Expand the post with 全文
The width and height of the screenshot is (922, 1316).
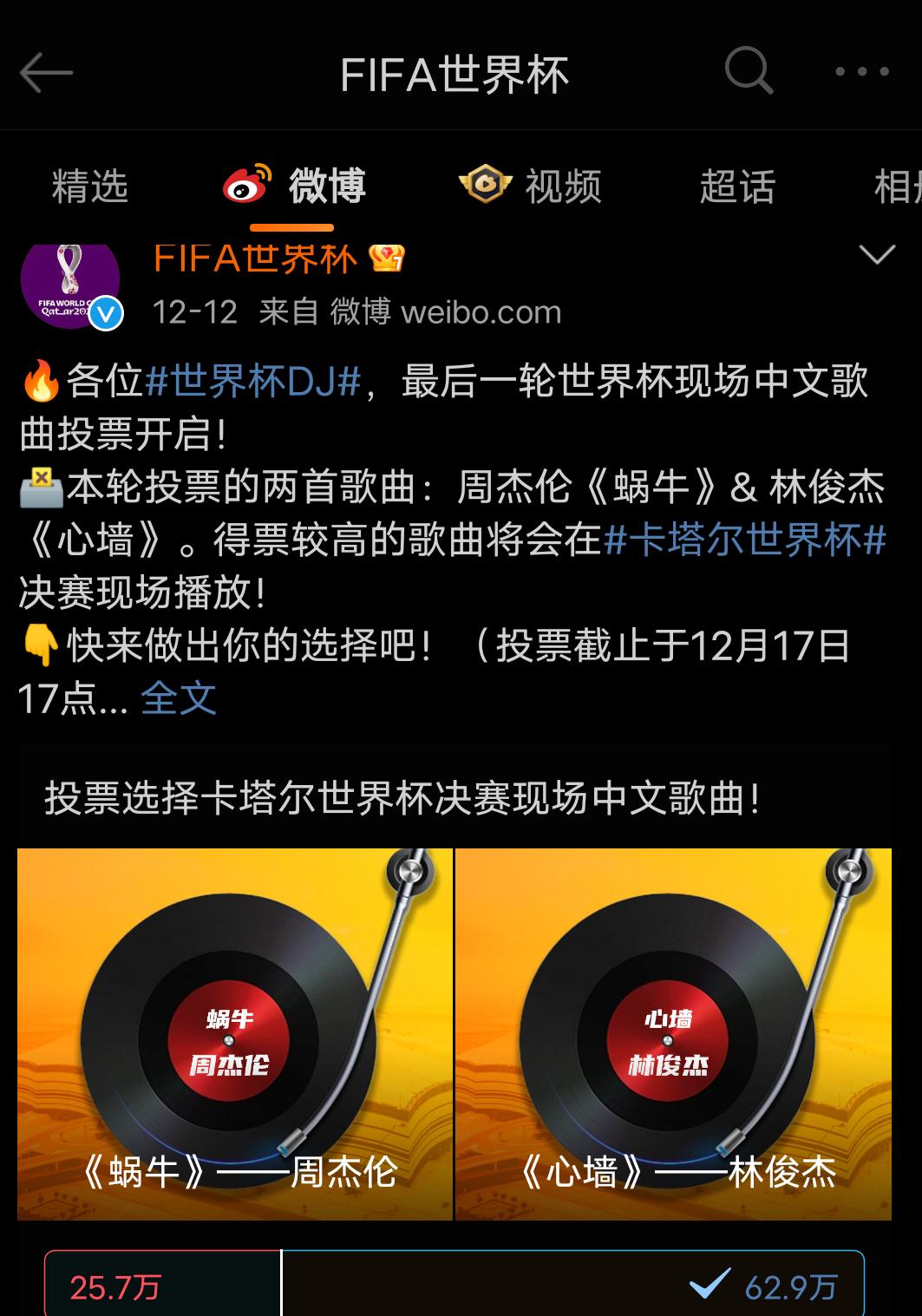[178, 698]
